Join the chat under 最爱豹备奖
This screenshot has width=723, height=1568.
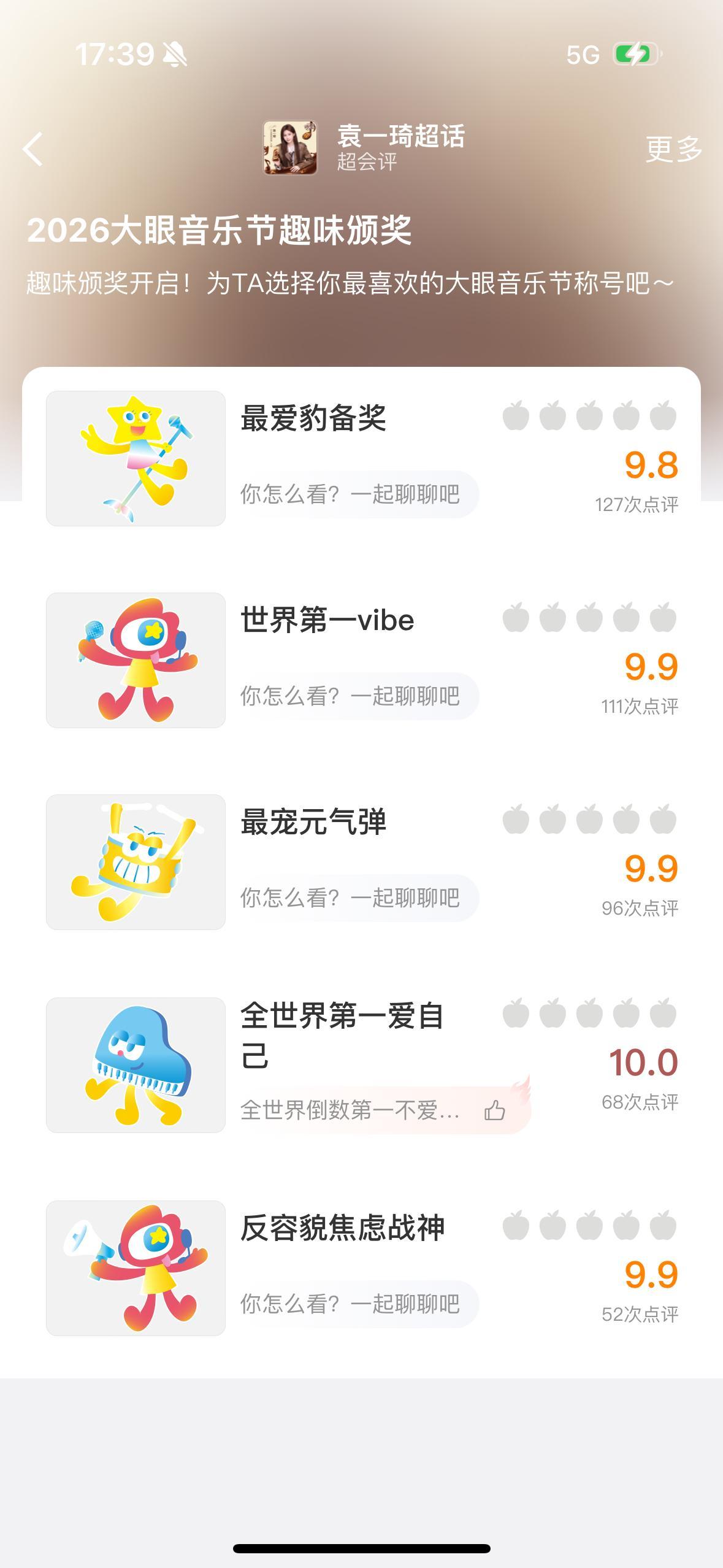pos(358,494)
